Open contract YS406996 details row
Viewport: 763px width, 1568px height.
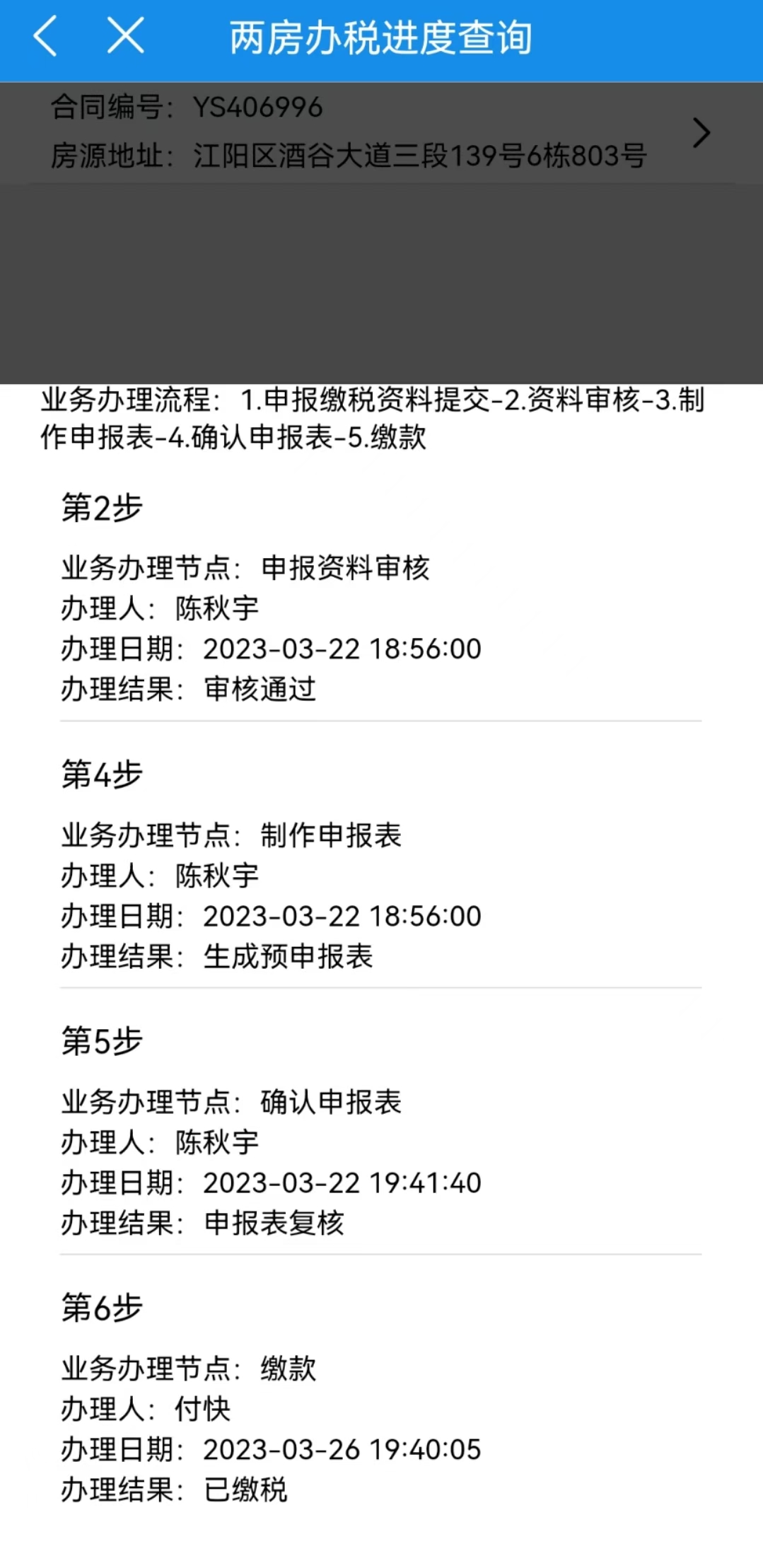381,132
